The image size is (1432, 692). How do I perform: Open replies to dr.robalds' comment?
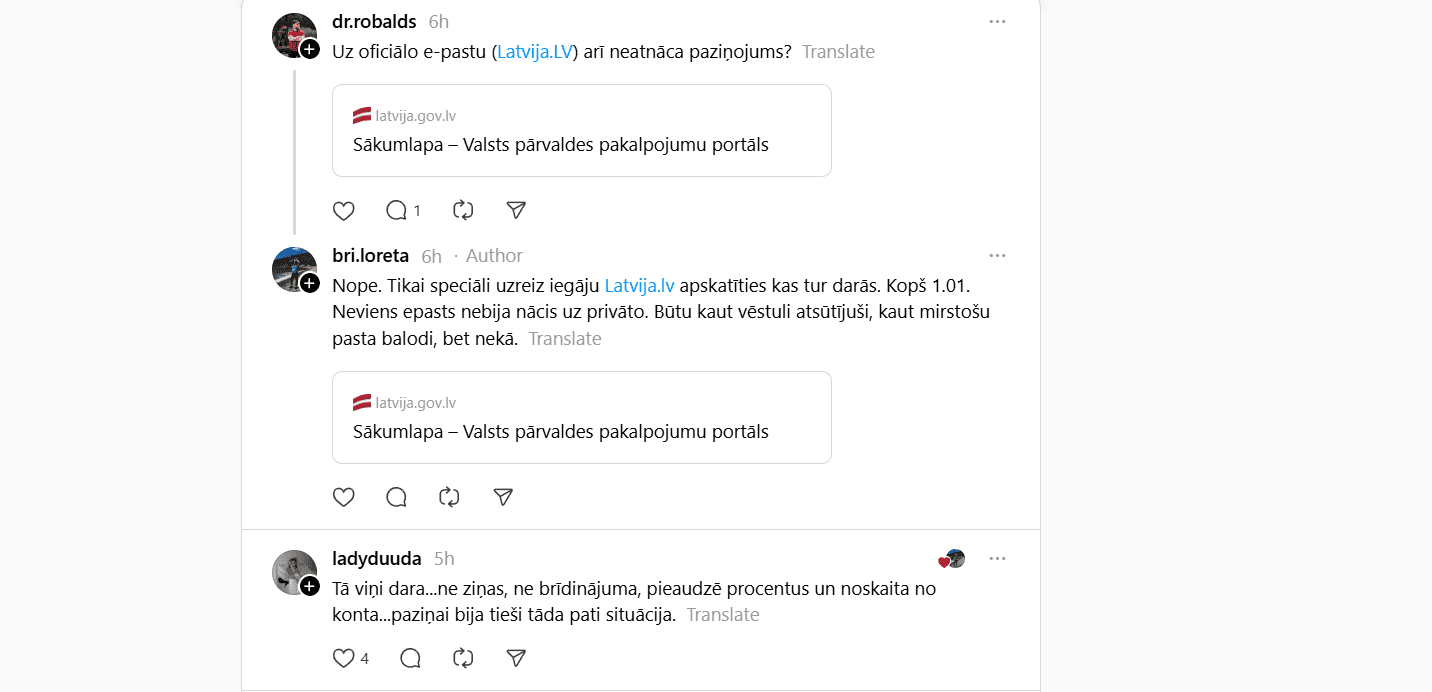(x=397, y=210)
